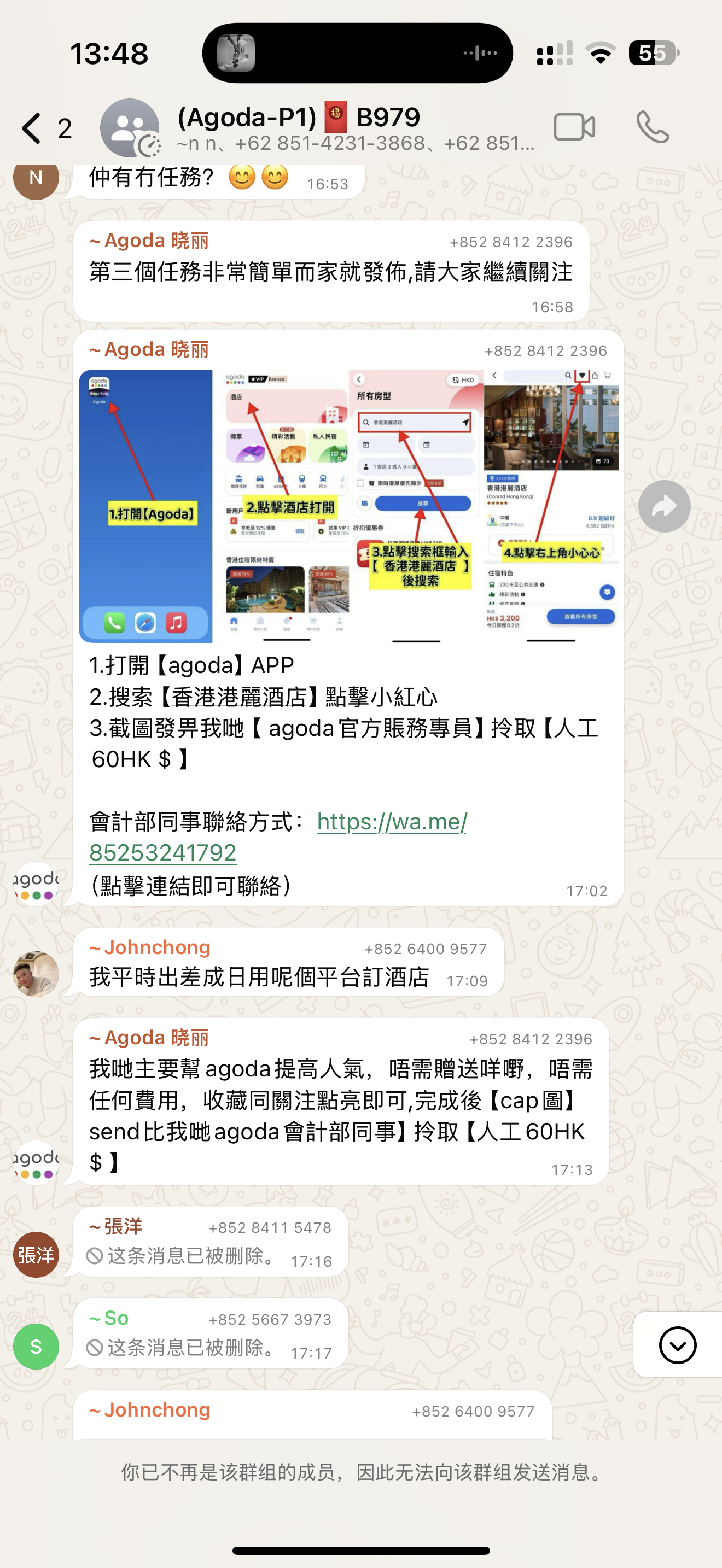Start a group video call
The width and height of the screenshot is (722, 1568).
point(574,127)
